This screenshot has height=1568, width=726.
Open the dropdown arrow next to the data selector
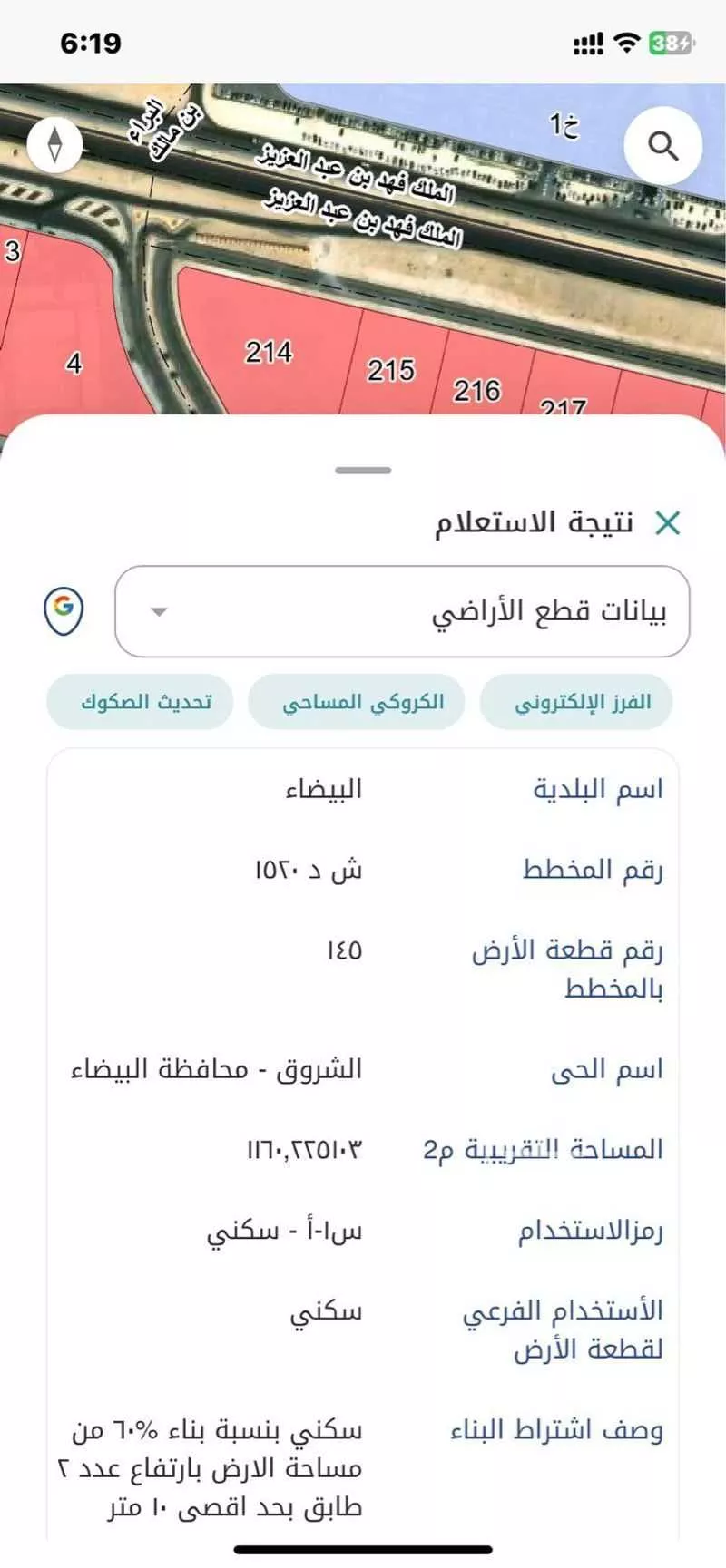tap(160, 610)
